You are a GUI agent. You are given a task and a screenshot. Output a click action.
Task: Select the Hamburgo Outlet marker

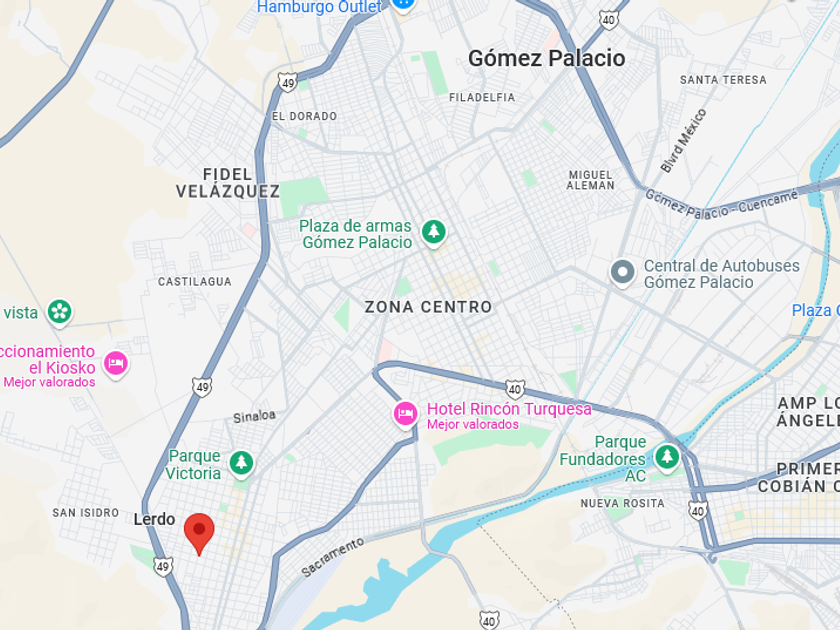tap(403, 4)
